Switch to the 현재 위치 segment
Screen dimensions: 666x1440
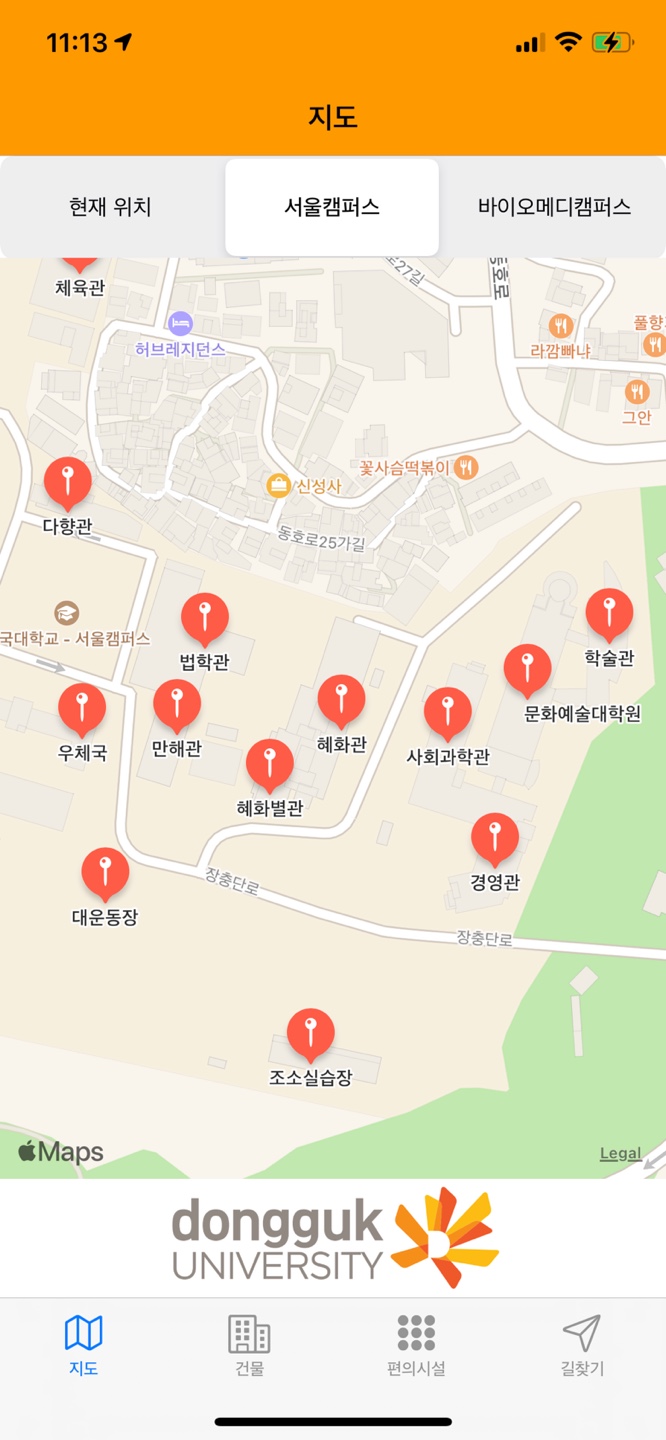coord(110,207)
